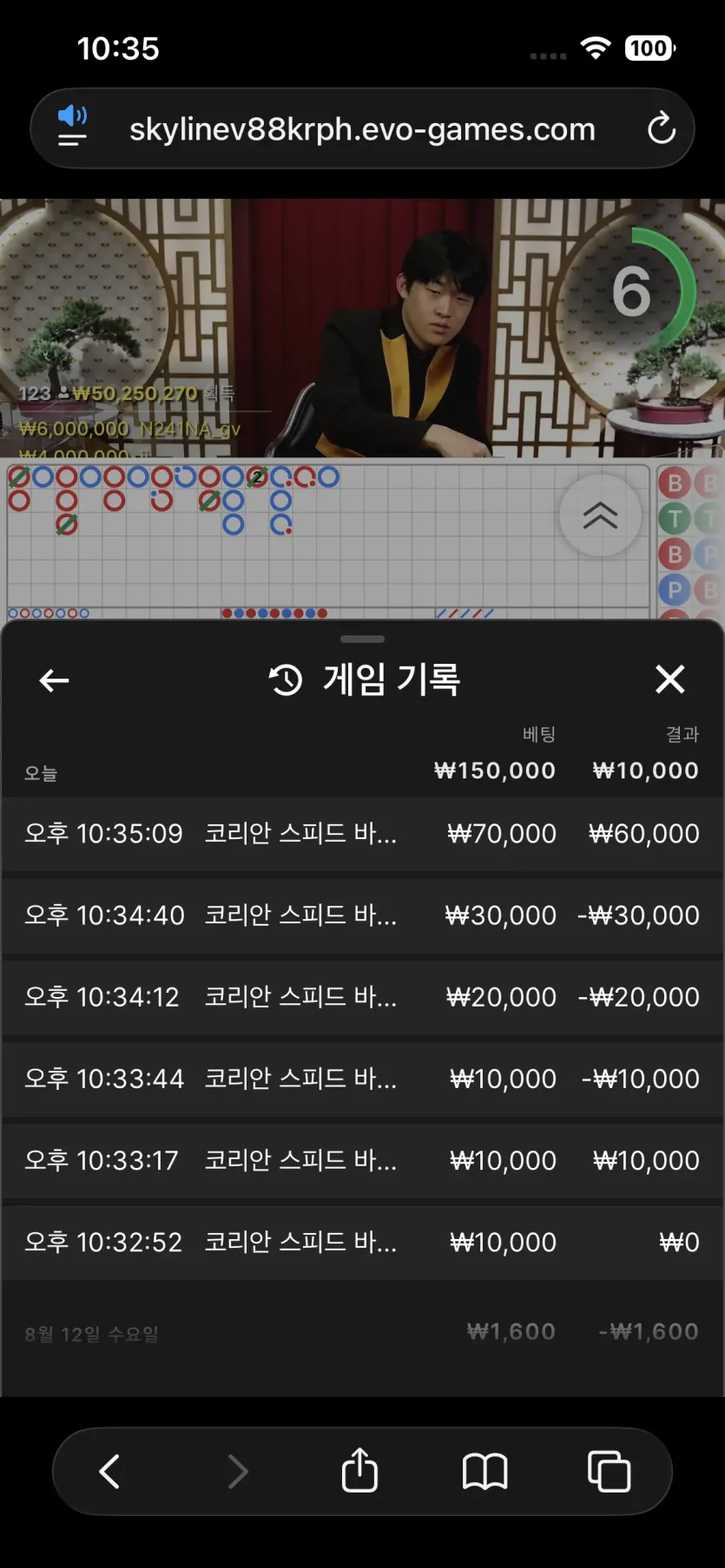Show all open Safari tabs
The height and width of the screenshot is (1568, 725).
[609, 1471]
